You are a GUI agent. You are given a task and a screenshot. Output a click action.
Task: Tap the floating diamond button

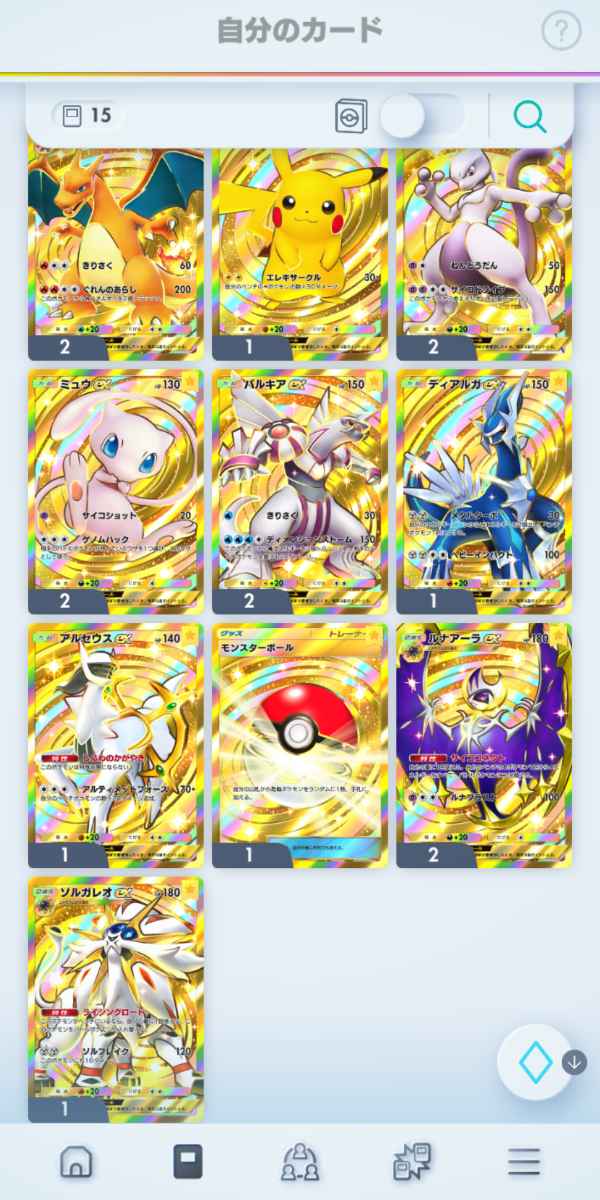point(535,1063)
